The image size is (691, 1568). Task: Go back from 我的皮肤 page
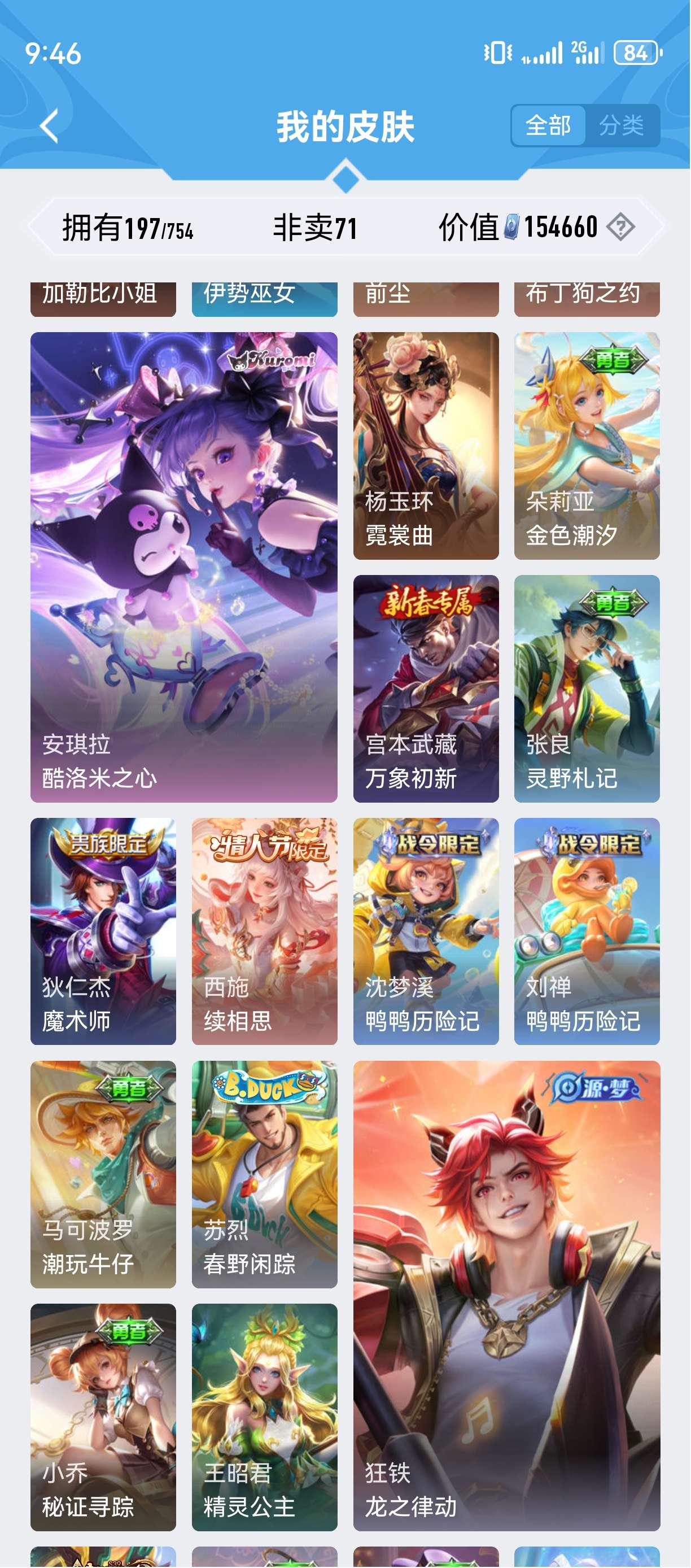tap(49, 126)
